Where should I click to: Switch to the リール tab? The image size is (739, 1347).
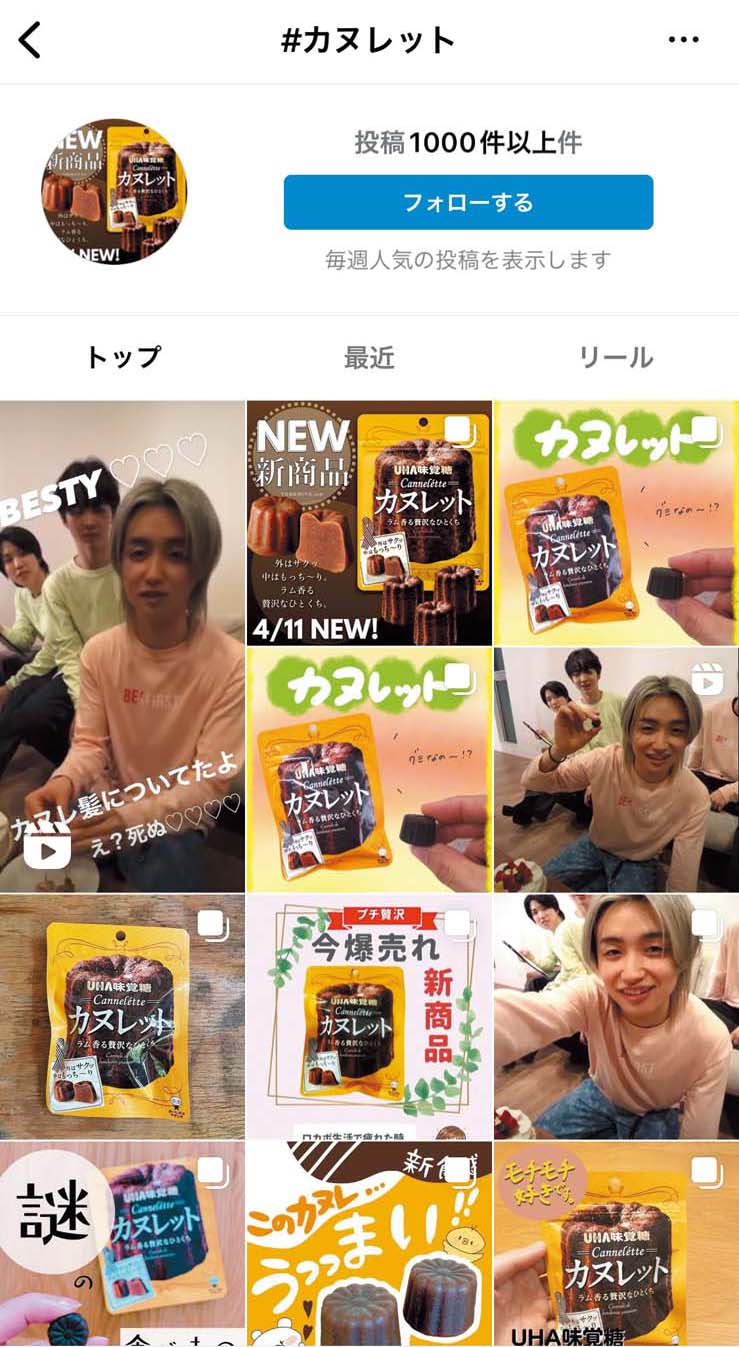[615, 357]
